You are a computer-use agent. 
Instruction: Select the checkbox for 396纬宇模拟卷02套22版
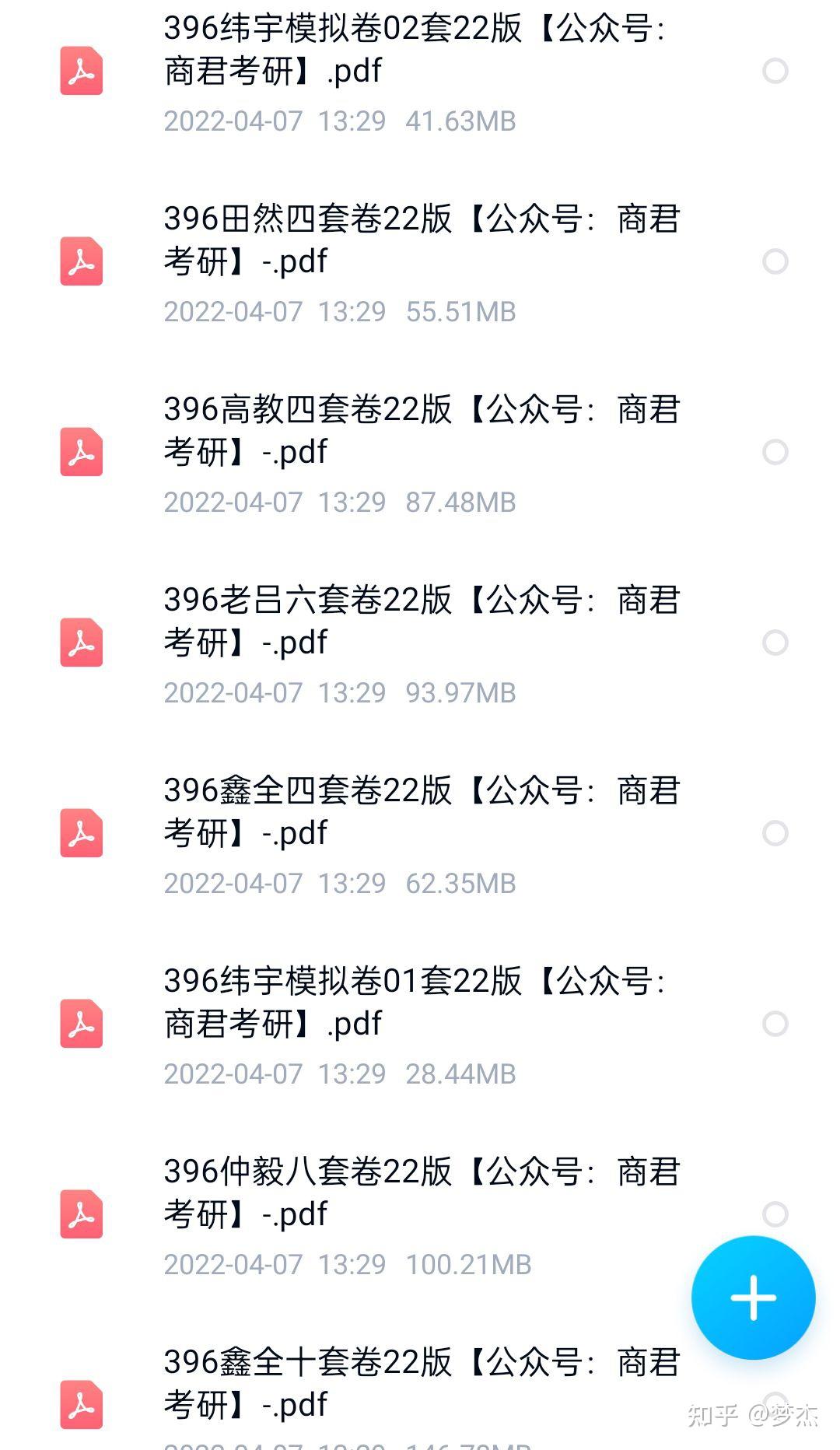(775, 72)
